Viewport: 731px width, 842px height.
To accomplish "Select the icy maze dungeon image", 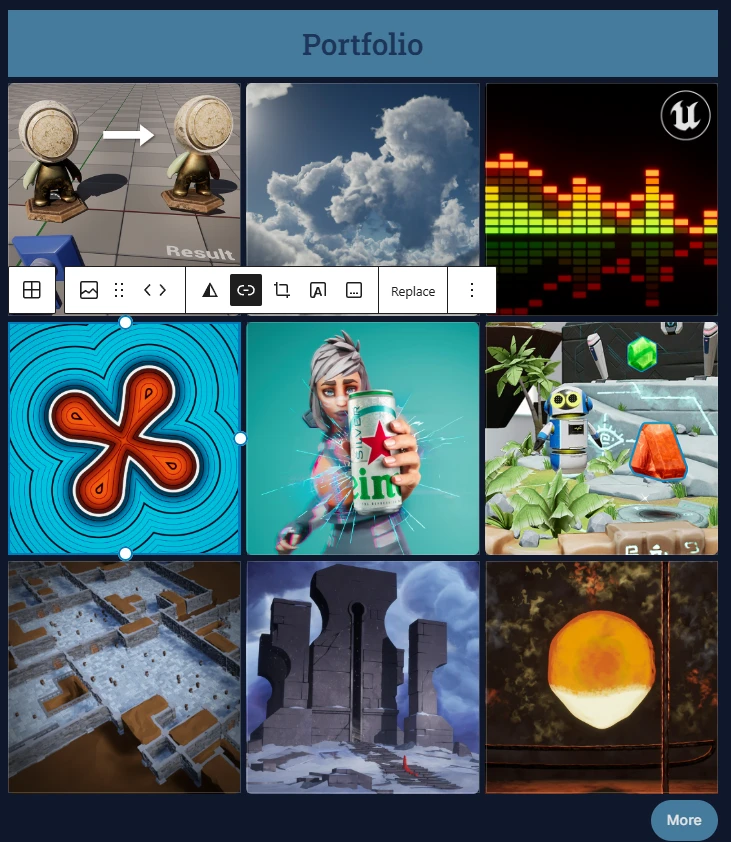I will point(124,677).
